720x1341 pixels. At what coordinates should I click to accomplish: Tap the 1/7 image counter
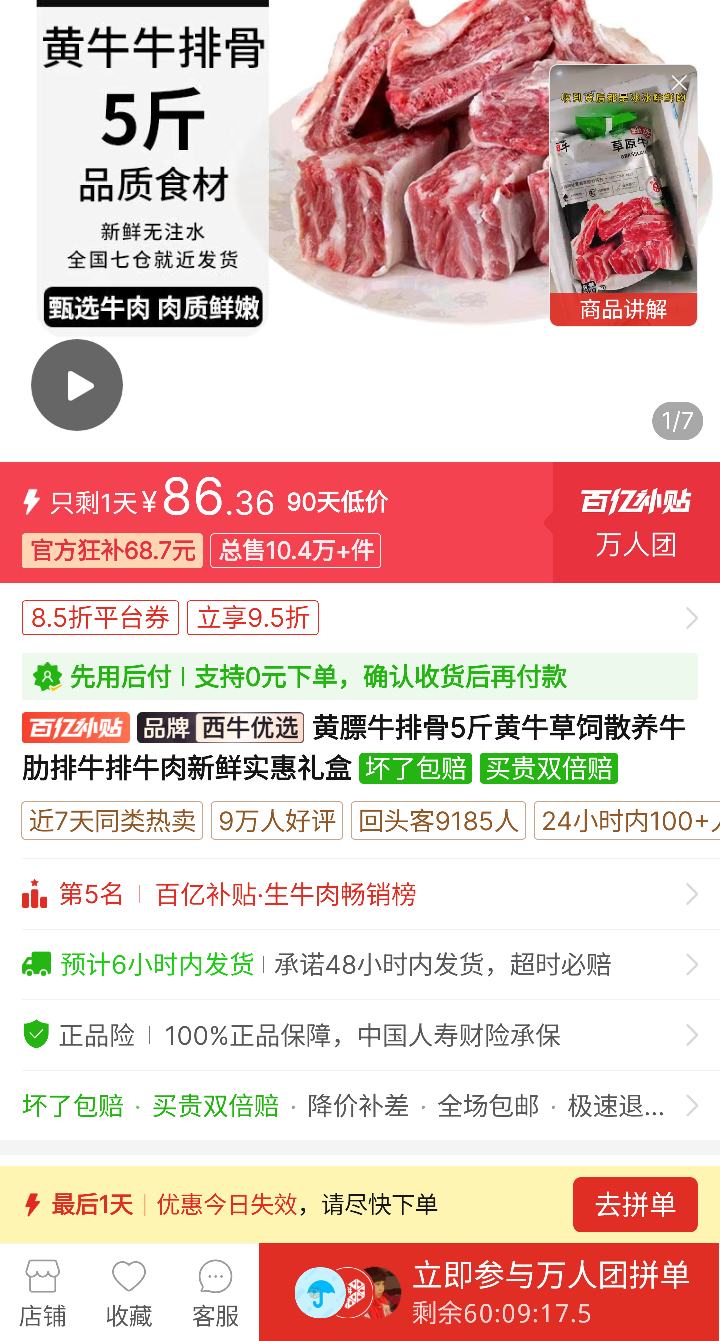point(676,419)
